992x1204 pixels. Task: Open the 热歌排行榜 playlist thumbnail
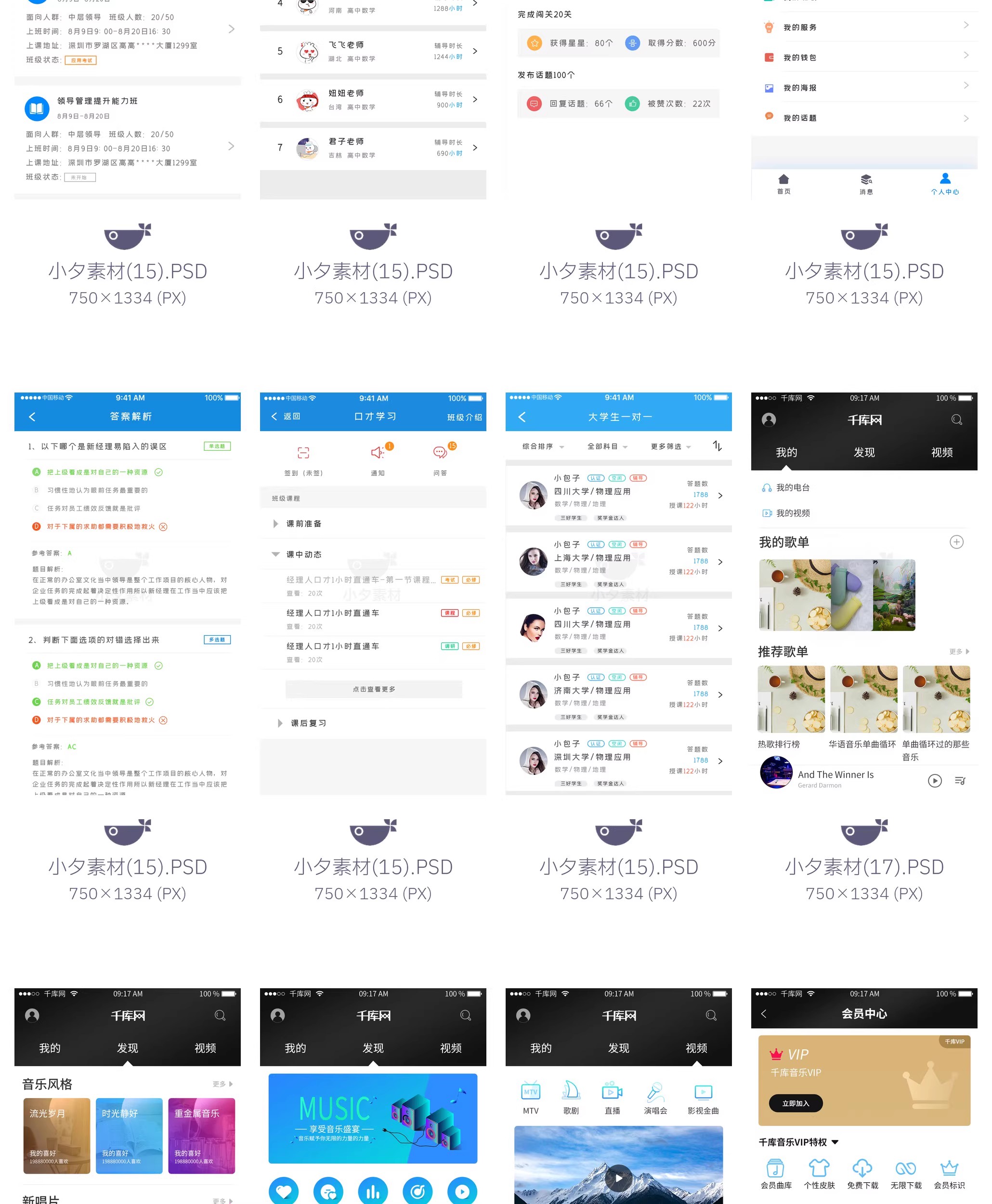[x=791, y=698]
